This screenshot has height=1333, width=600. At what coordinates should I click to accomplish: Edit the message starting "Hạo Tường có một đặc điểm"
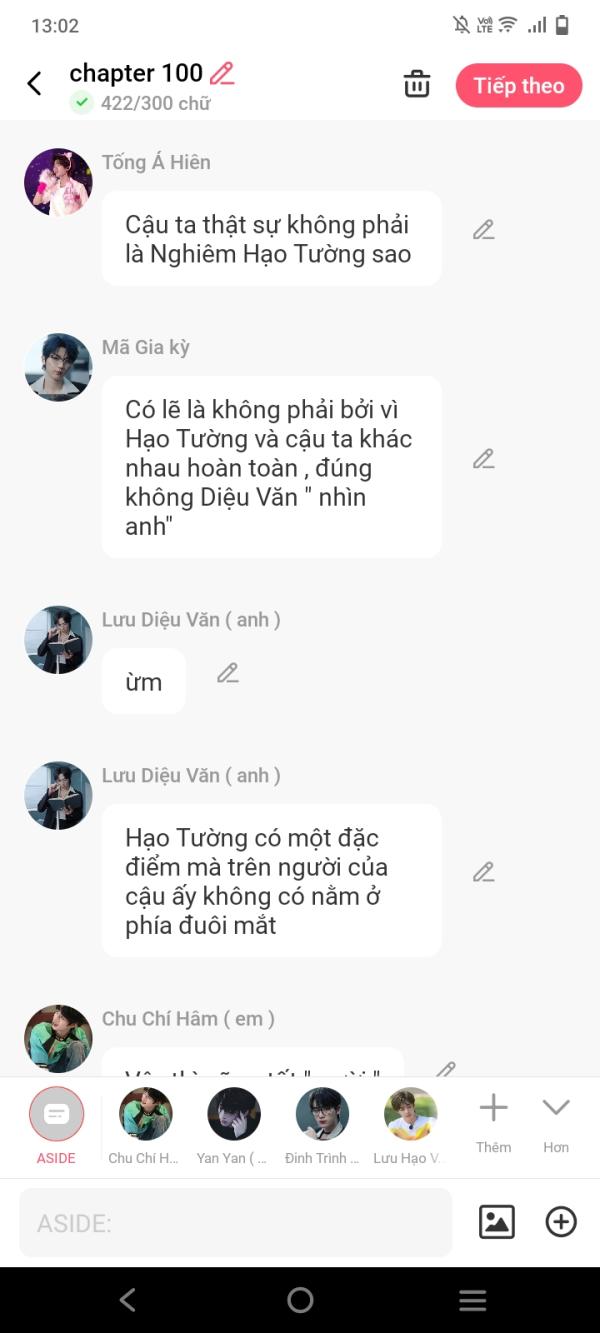tap(484, 872)
